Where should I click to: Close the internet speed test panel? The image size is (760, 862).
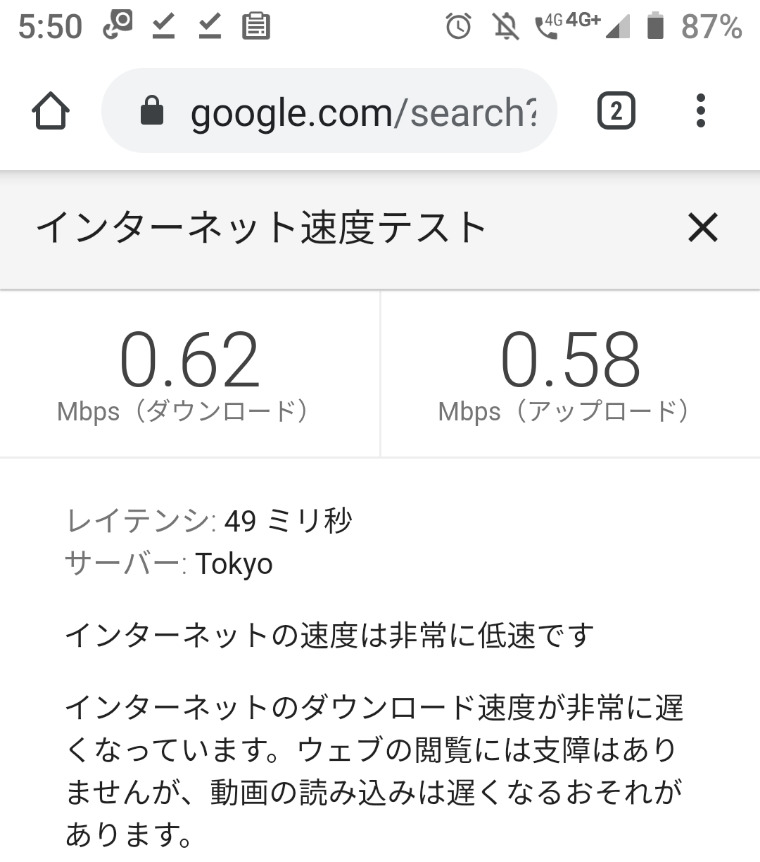tap(703, 229)
